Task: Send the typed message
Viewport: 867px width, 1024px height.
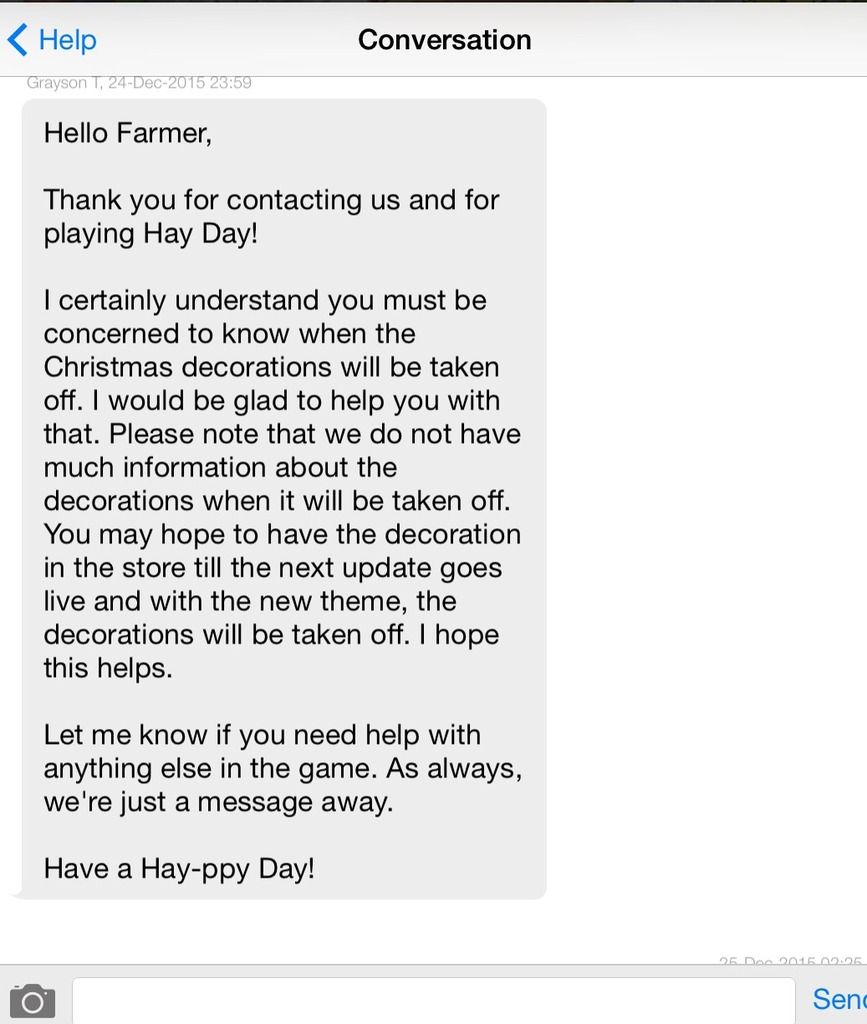Action: tap(838, 998)
